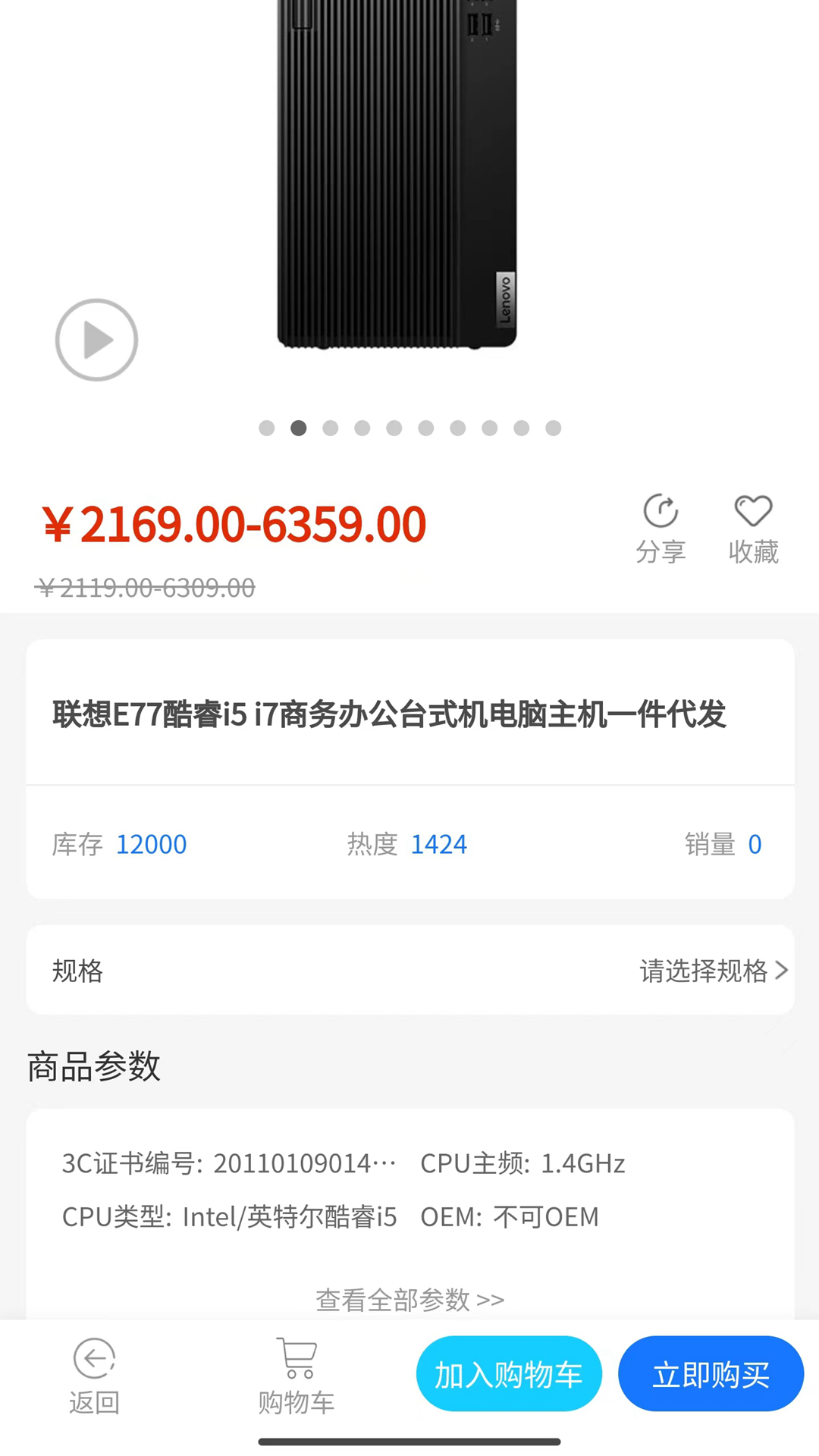Tap the last carousel pagination dot

tap(554, 428)
